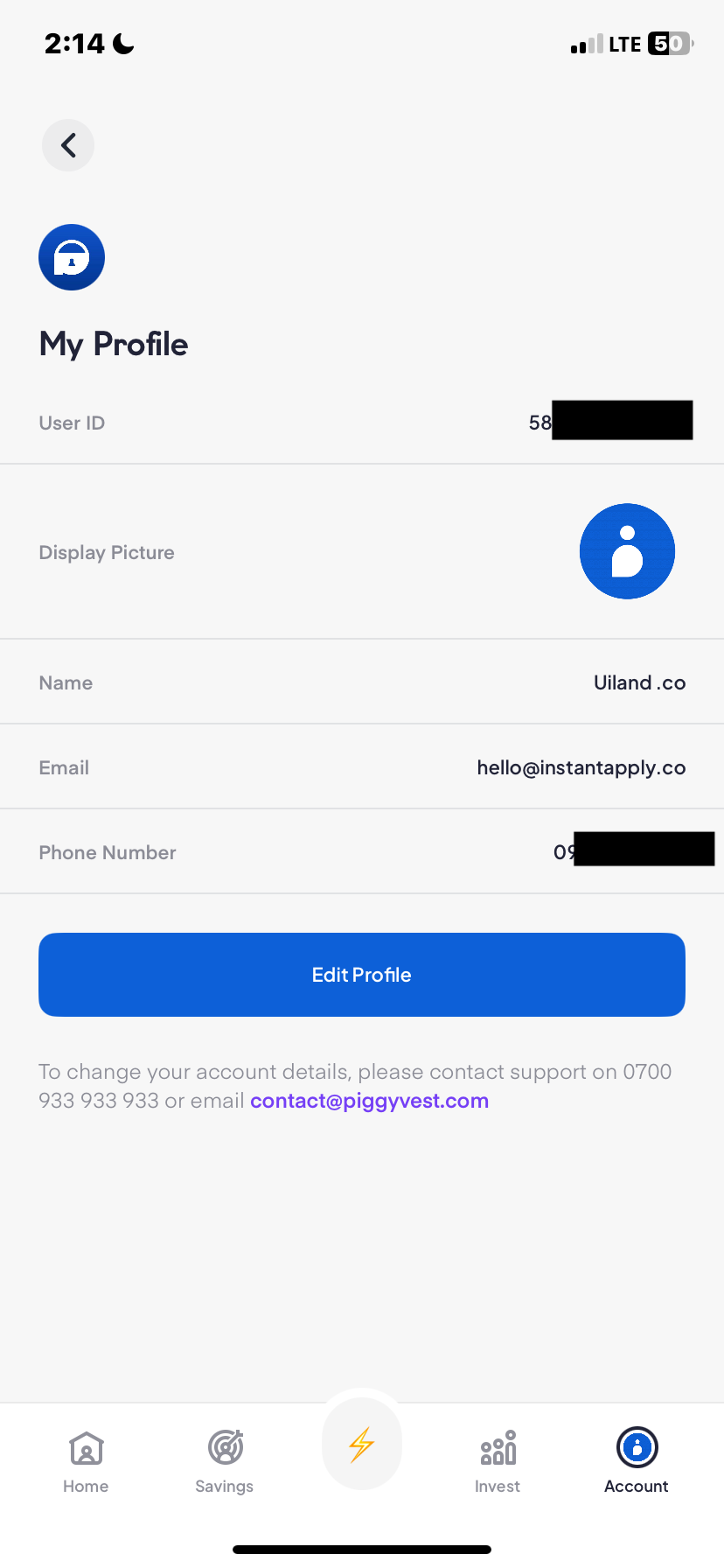Viewport: 724px width, 1568px height.
Task: Tap the Edit Profile button
Action: pyautogui.click(x=361, y=974)
